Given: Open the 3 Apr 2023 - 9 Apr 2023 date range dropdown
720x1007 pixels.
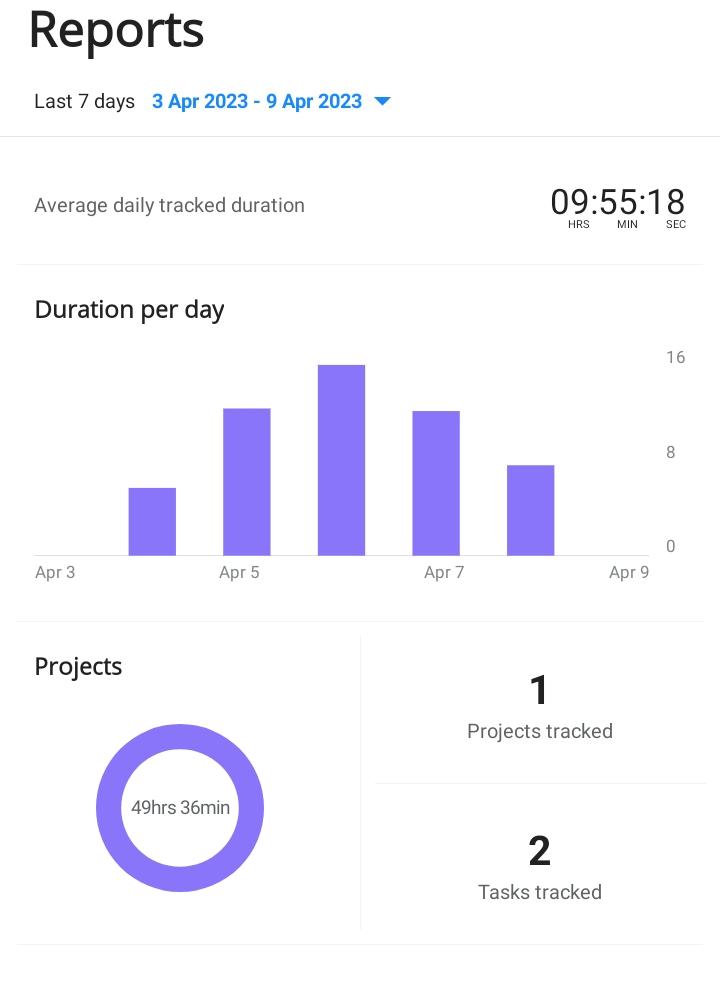Looking at the screenshot, I should (x=270, y=102).
